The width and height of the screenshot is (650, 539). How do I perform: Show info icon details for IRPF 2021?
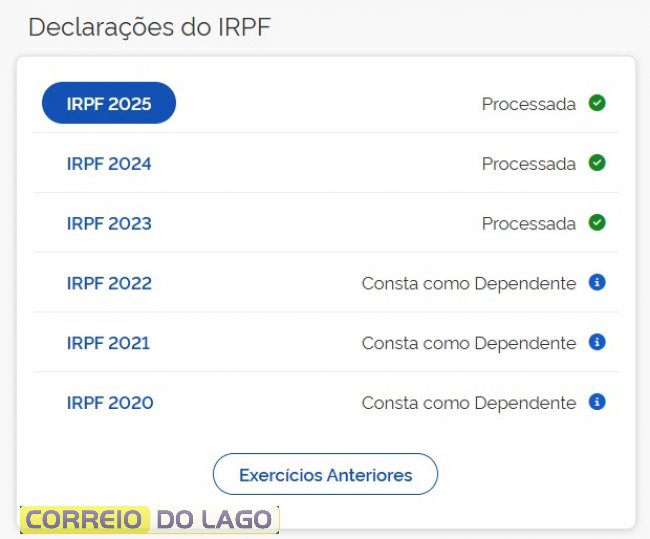point(597,343)
